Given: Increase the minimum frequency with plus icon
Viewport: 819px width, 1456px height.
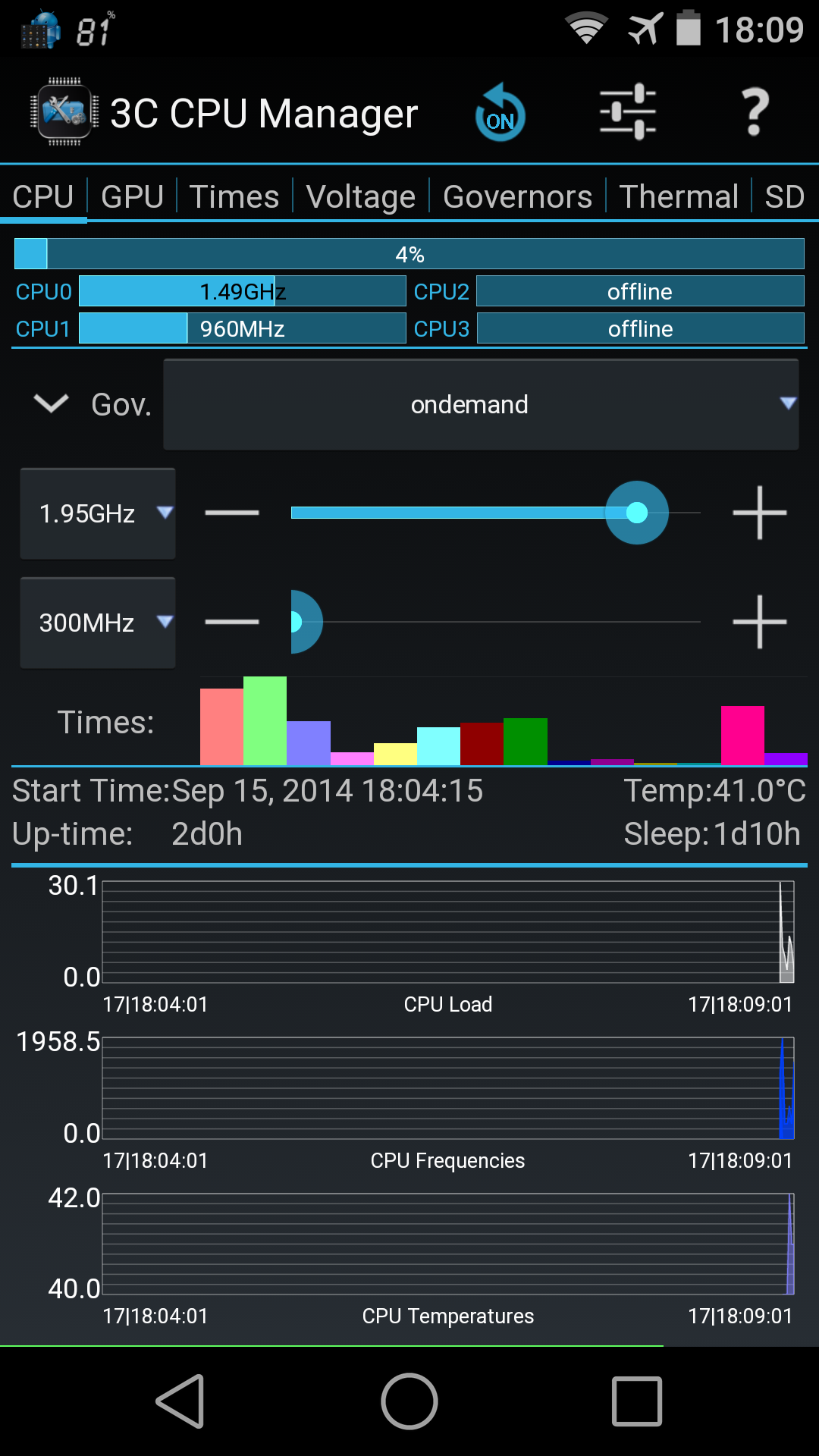Looking at the screenshot, I should click(759, 623).
